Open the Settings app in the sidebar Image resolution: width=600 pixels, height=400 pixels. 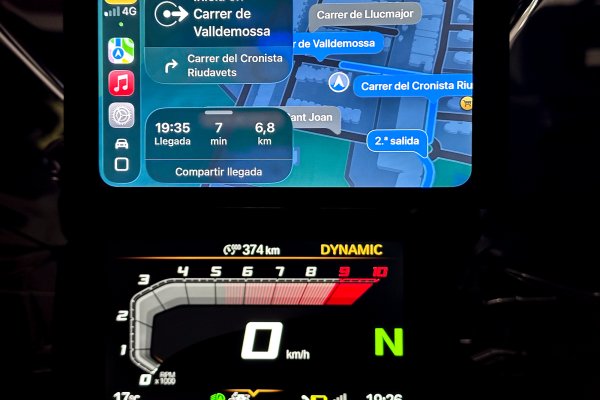tap(122, 115)
